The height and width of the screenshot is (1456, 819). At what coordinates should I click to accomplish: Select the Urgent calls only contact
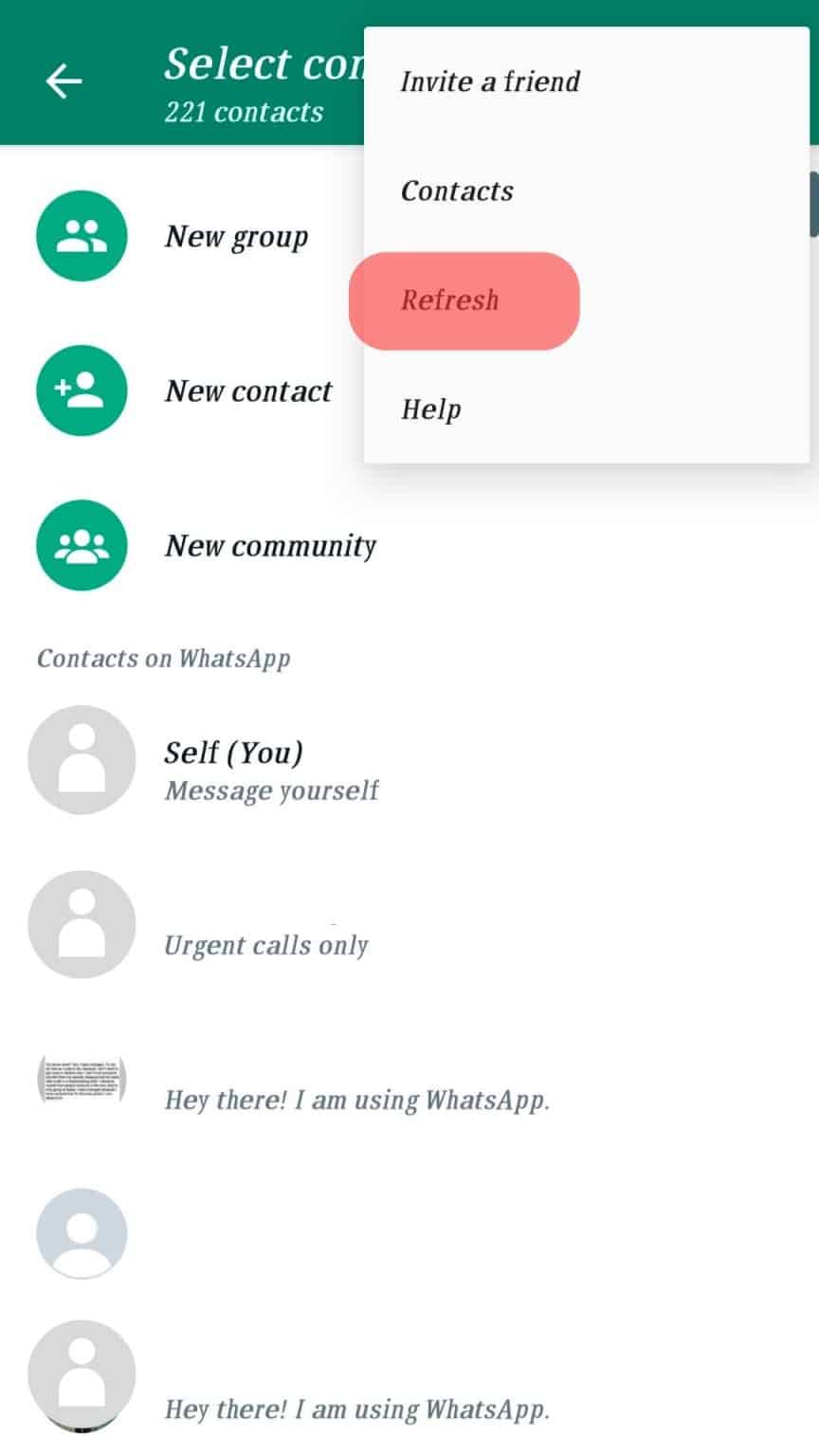coord(266,944)
